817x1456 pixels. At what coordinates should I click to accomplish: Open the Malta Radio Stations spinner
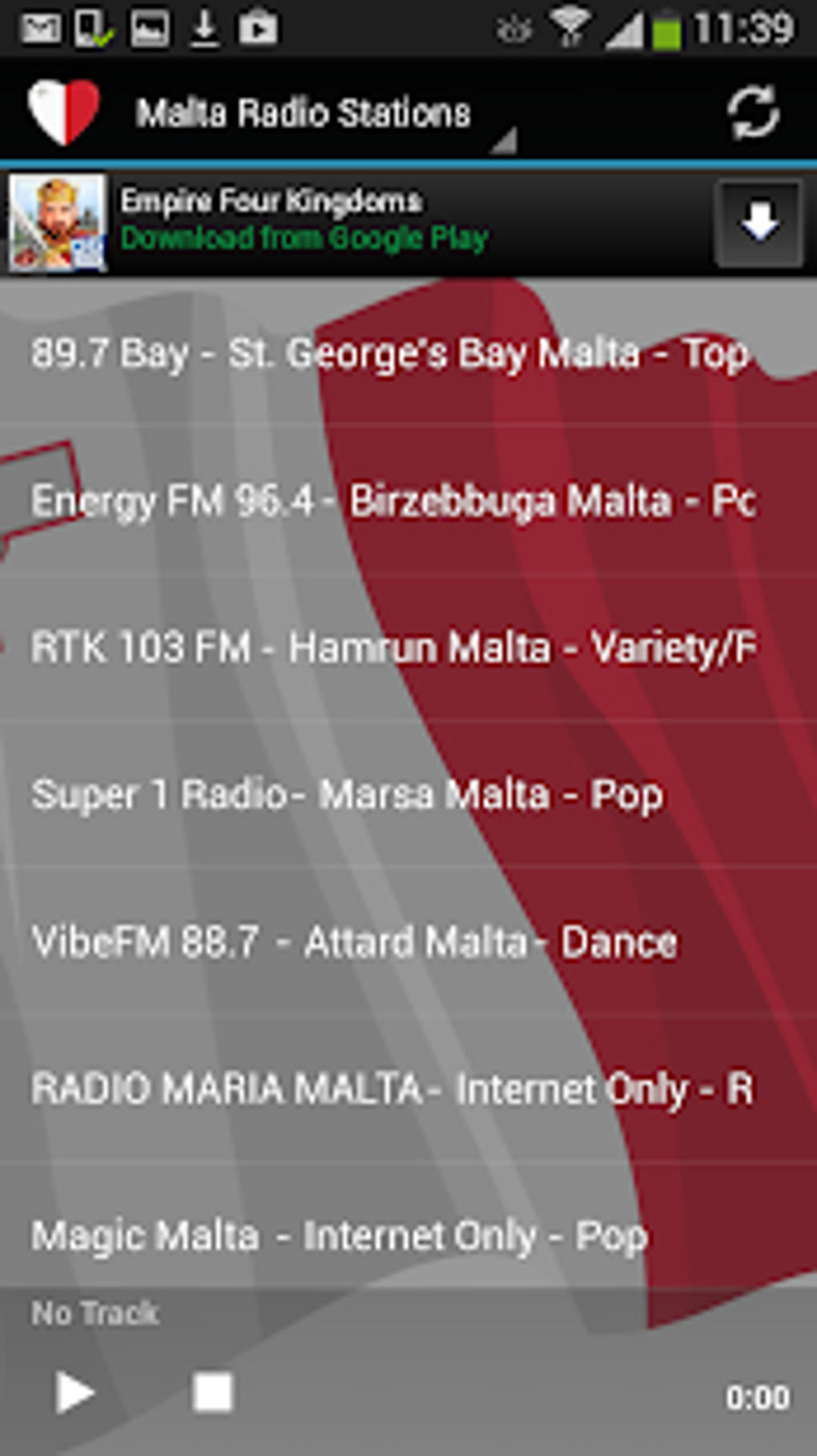tap(304, 112)
